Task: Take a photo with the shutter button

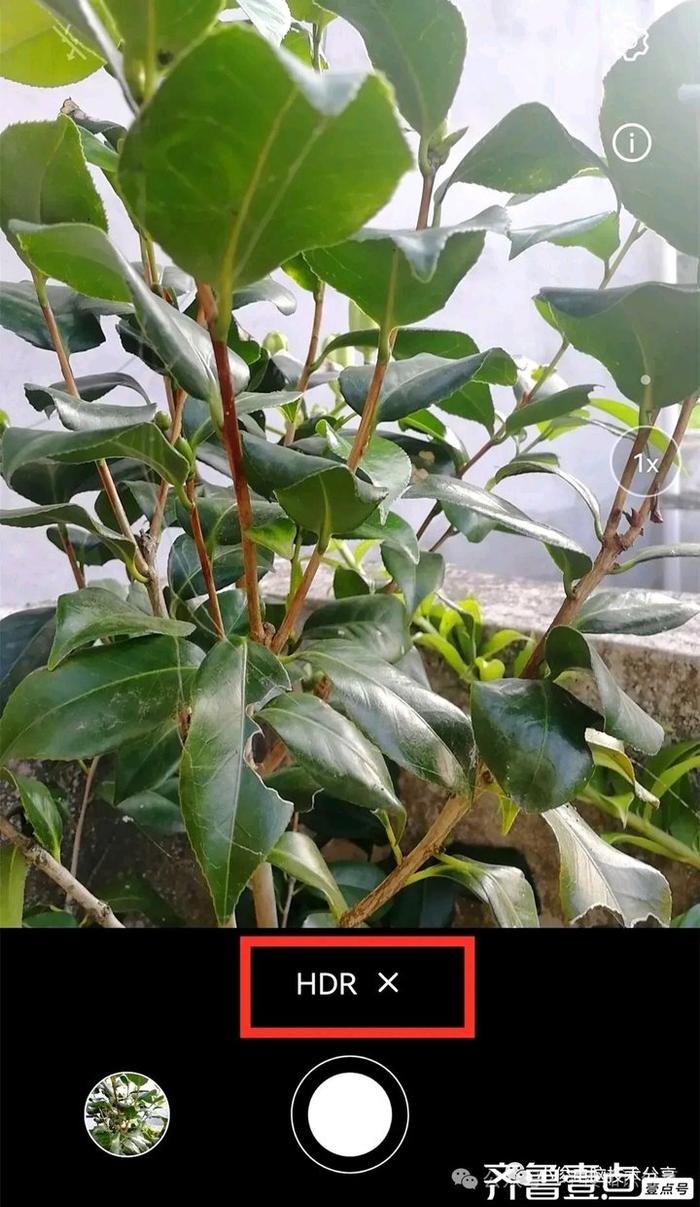Action: (350, 1114)
